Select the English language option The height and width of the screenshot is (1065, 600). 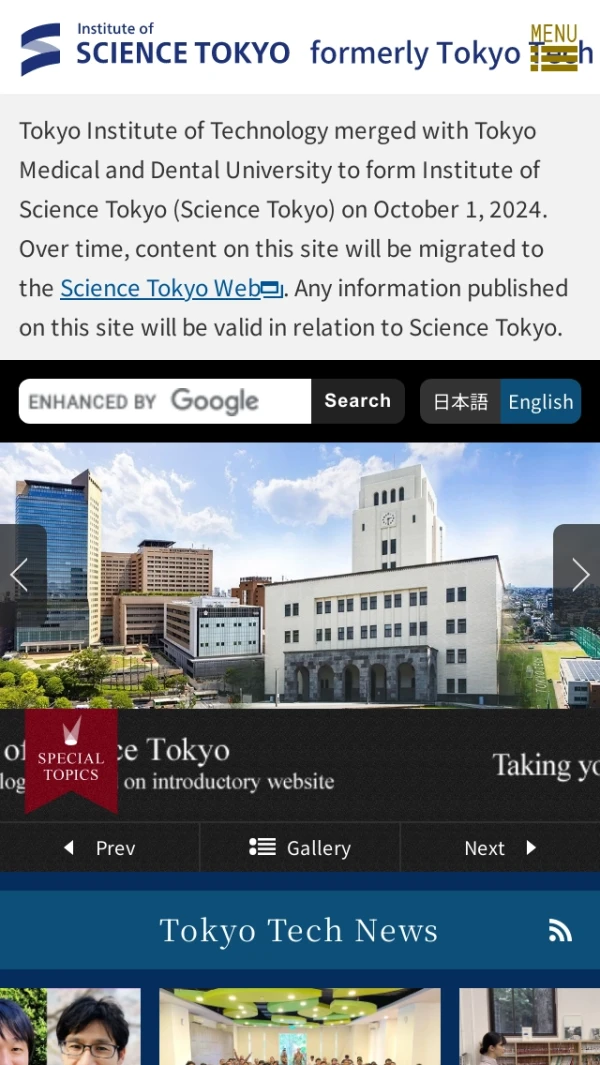pyautogui.click(x=540, y=402)
